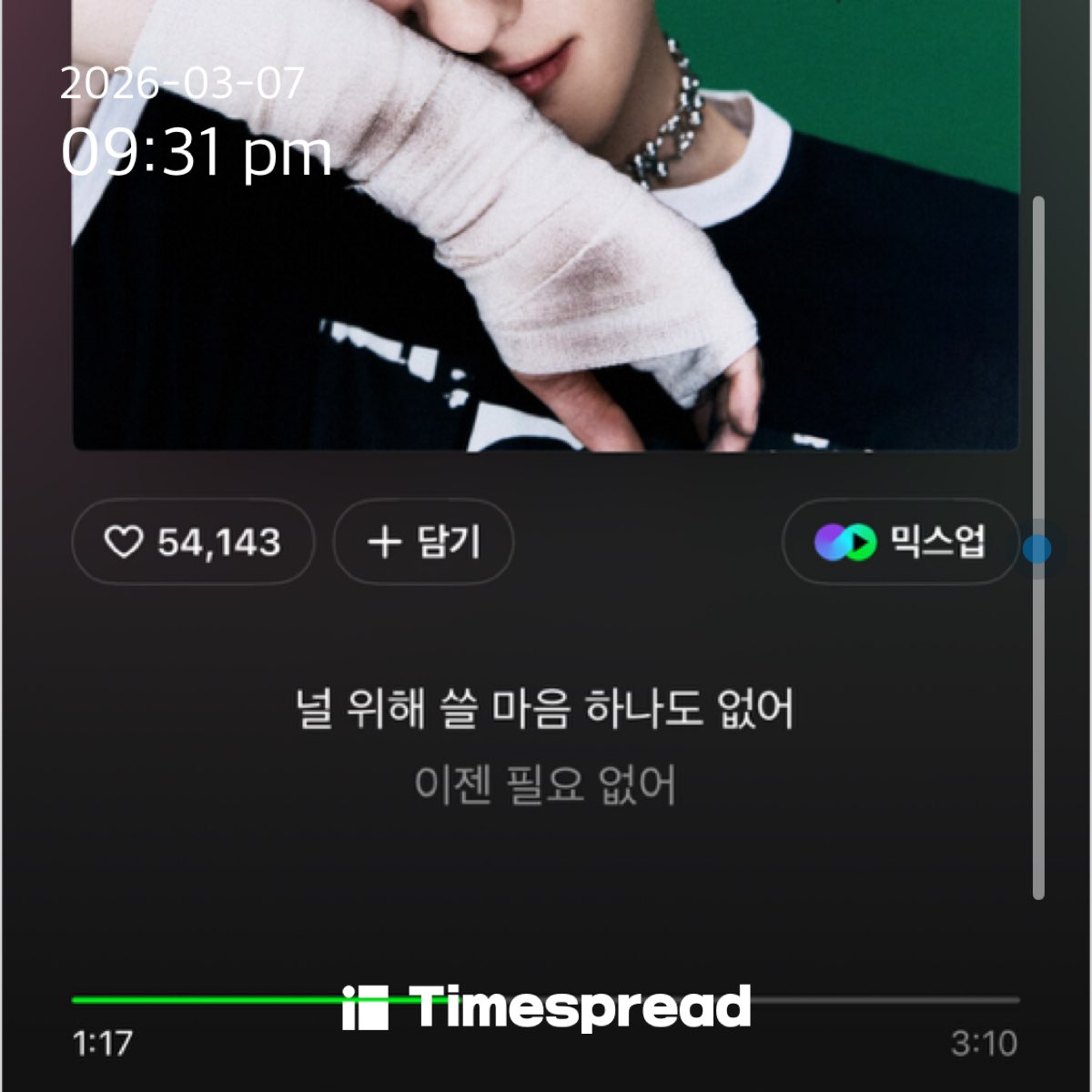1092x1092 pixels.
Task: Seek along the green playback progress bar
Action: pos(546,999)
